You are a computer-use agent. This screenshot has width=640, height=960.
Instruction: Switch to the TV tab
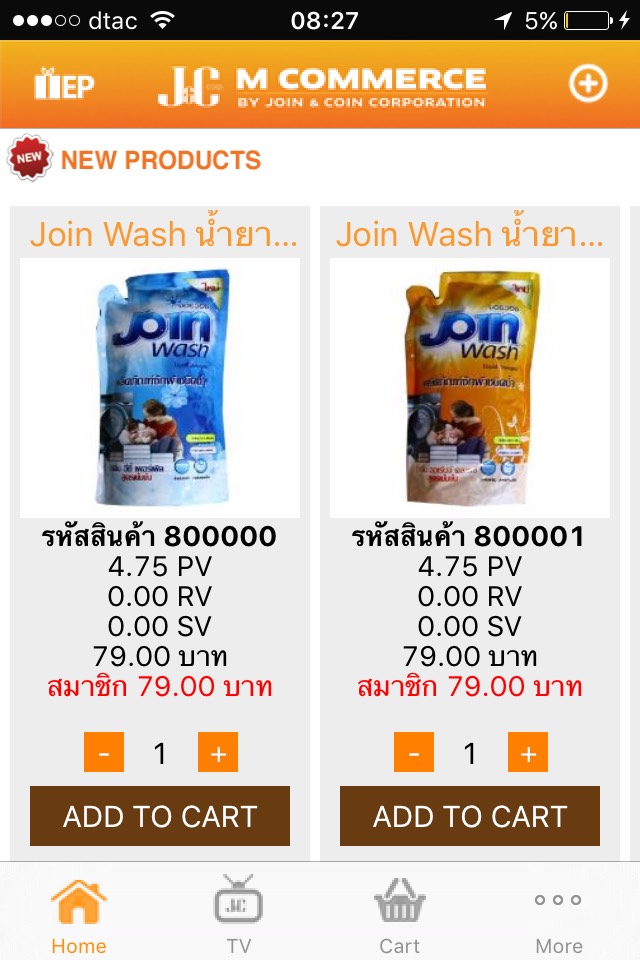(x=239, y=914)
